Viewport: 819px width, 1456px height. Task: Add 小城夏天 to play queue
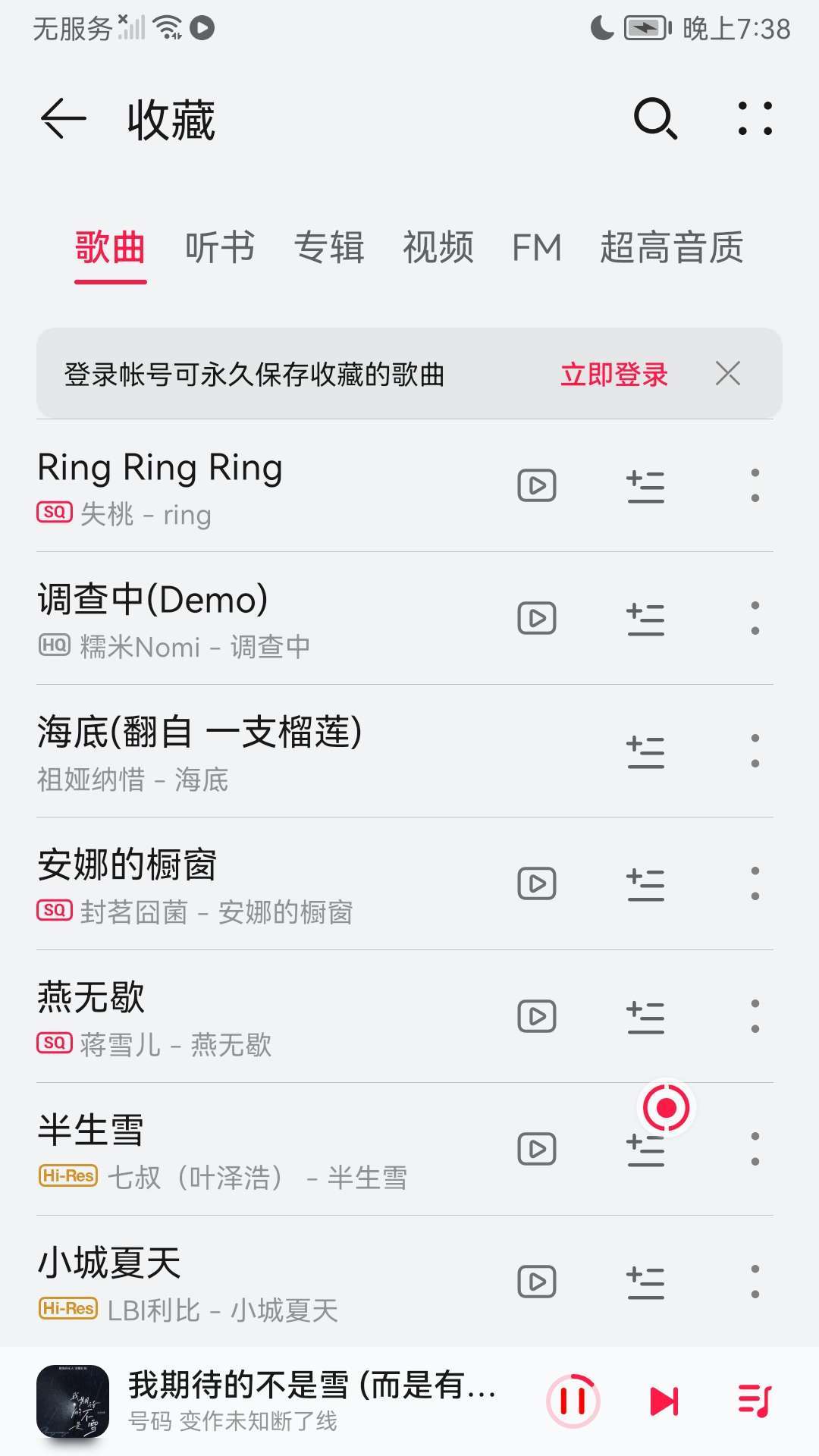pyautogui.click(x=646, y=1282)
